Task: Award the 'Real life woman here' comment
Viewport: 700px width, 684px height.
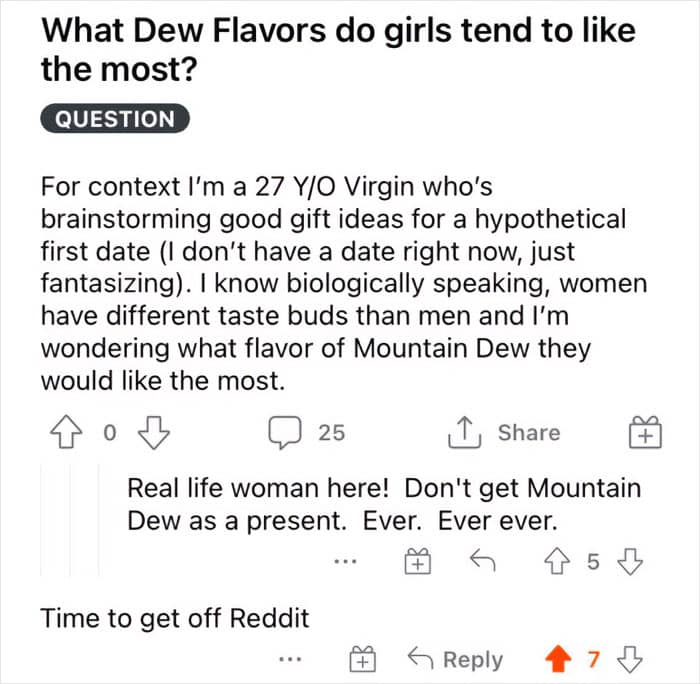Action: [x=417, y=561]
